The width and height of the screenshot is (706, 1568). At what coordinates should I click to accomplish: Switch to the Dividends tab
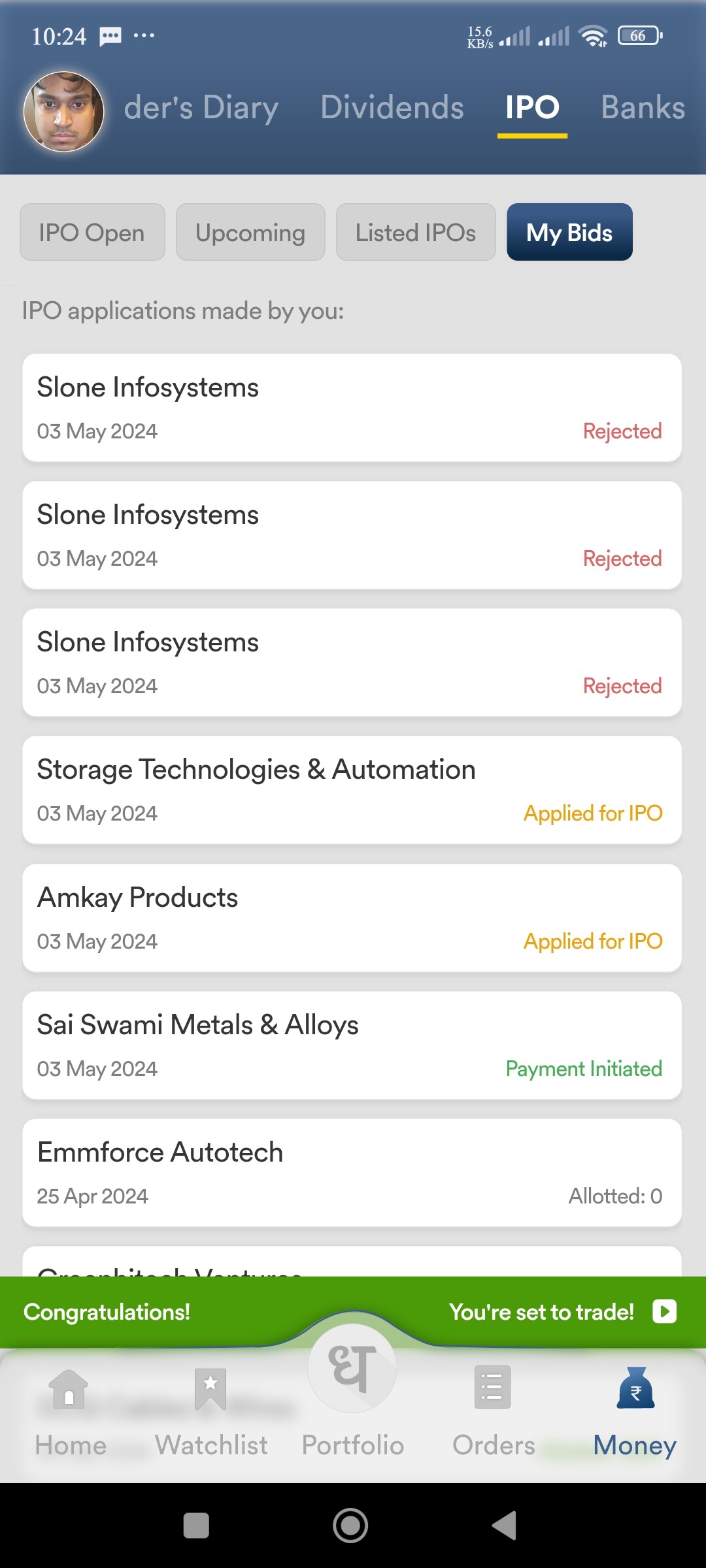tap(392, 107)
